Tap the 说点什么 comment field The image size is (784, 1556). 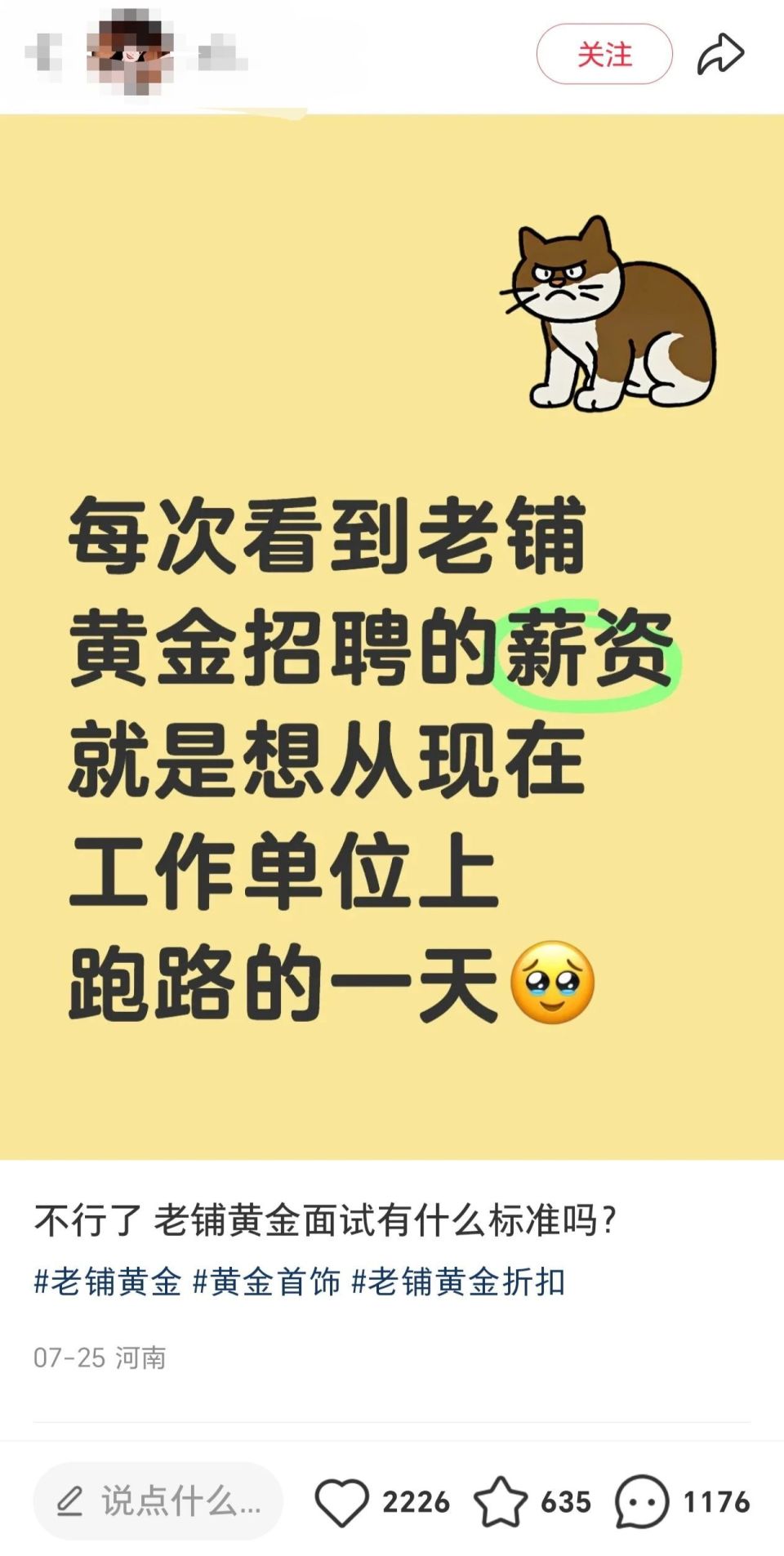158,1501
